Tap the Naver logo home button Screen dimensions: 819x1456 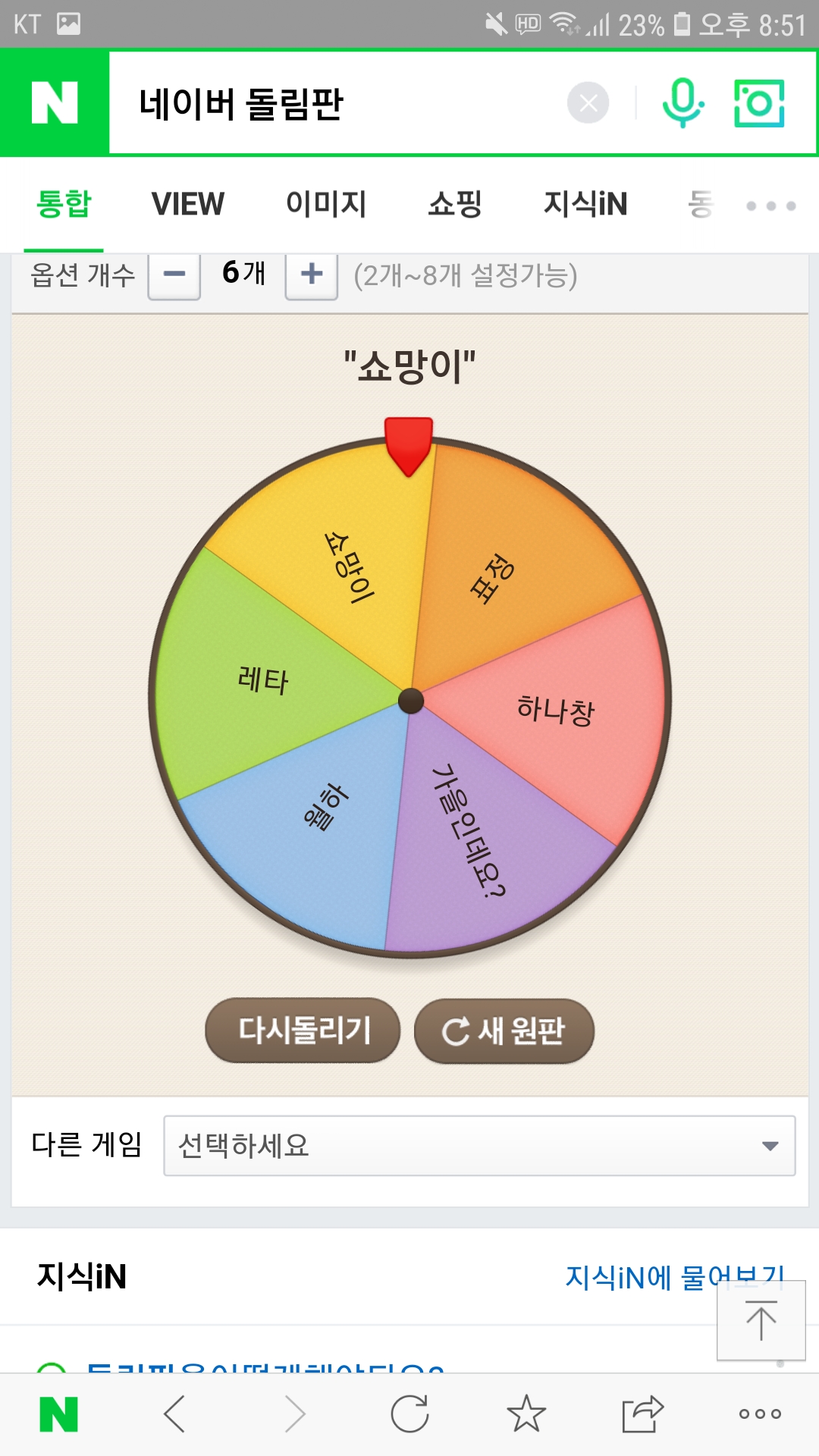point(55,103)
